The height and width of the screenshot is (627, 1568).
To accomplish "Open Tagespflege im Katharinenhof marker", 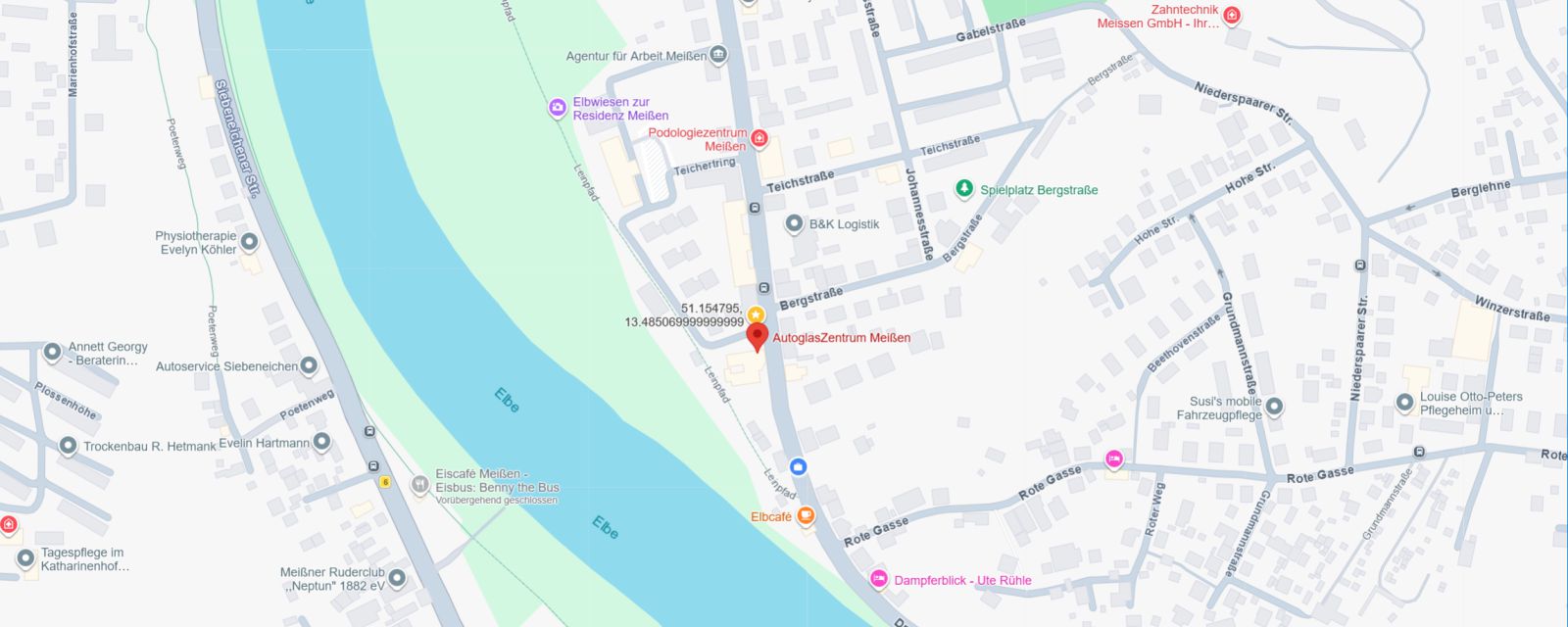I will pos(25,558).
